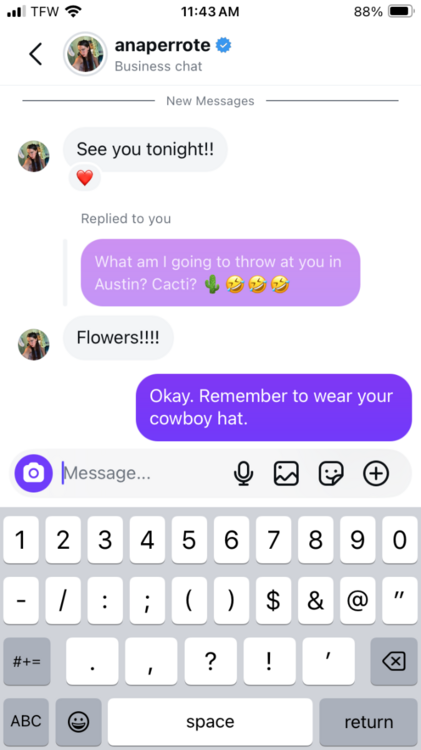
Task: Open the emoji keyboard
Action: (x=78, y=721)
